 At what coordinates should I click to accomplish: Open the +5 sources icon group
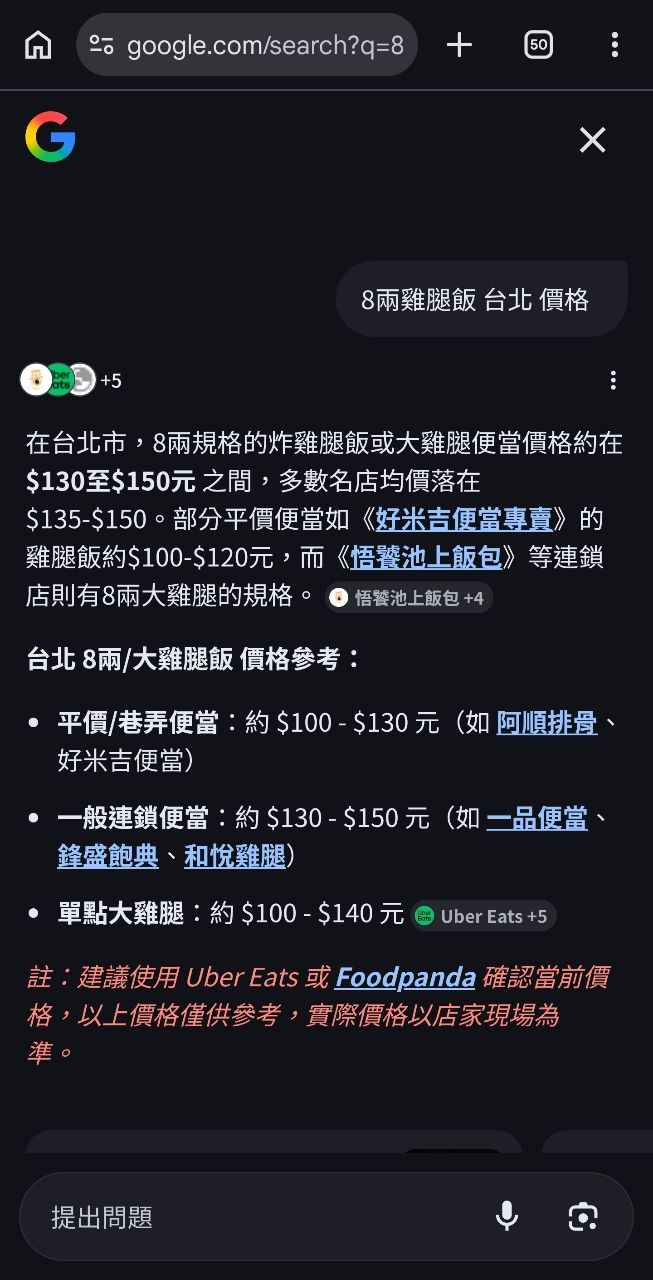pyautogui.click(x=70, y=380)
